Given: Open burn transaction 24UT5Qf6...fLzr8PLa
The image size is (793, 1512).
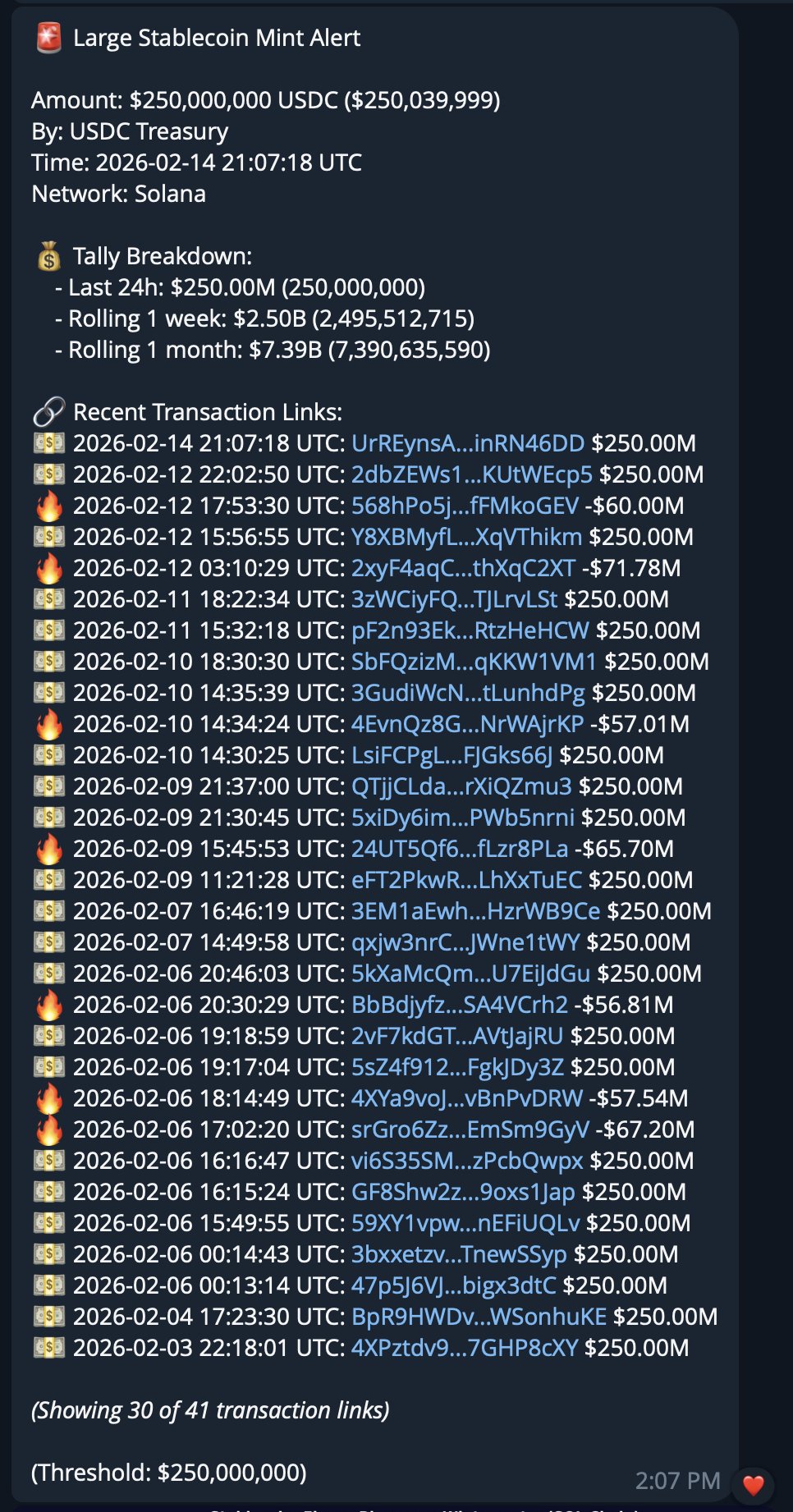Looking at the screenshot, I should 459,850.
